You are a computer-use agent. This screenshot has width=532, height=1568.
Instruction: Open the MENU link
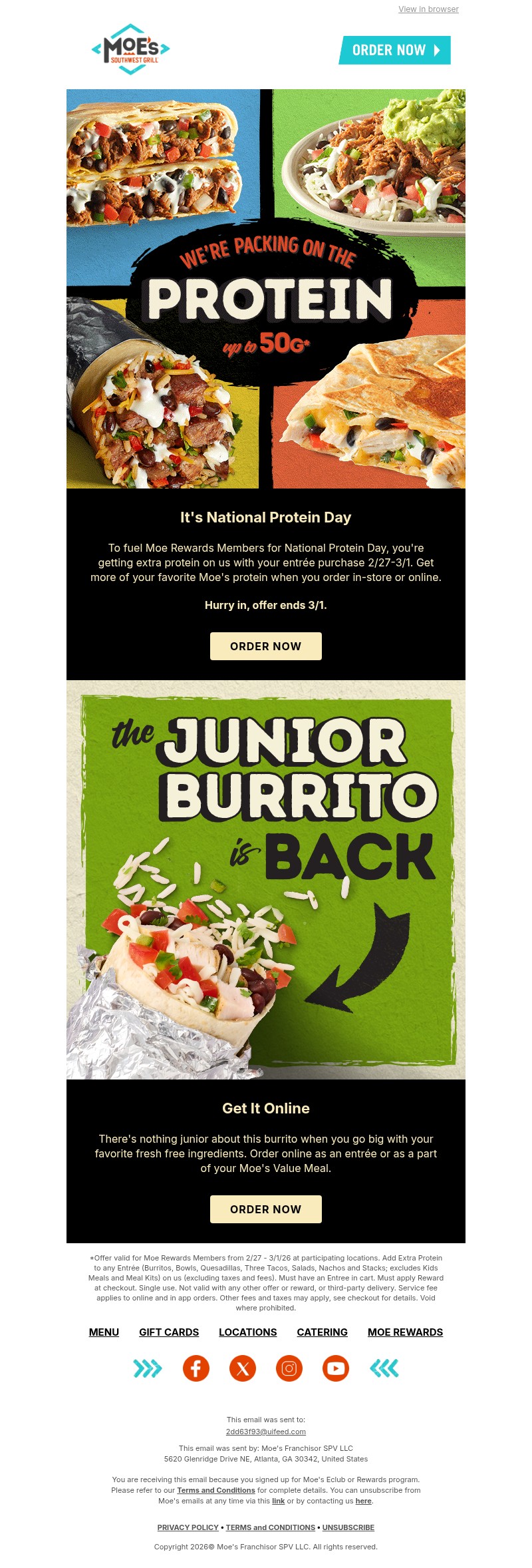click(x=104, y=1332)
